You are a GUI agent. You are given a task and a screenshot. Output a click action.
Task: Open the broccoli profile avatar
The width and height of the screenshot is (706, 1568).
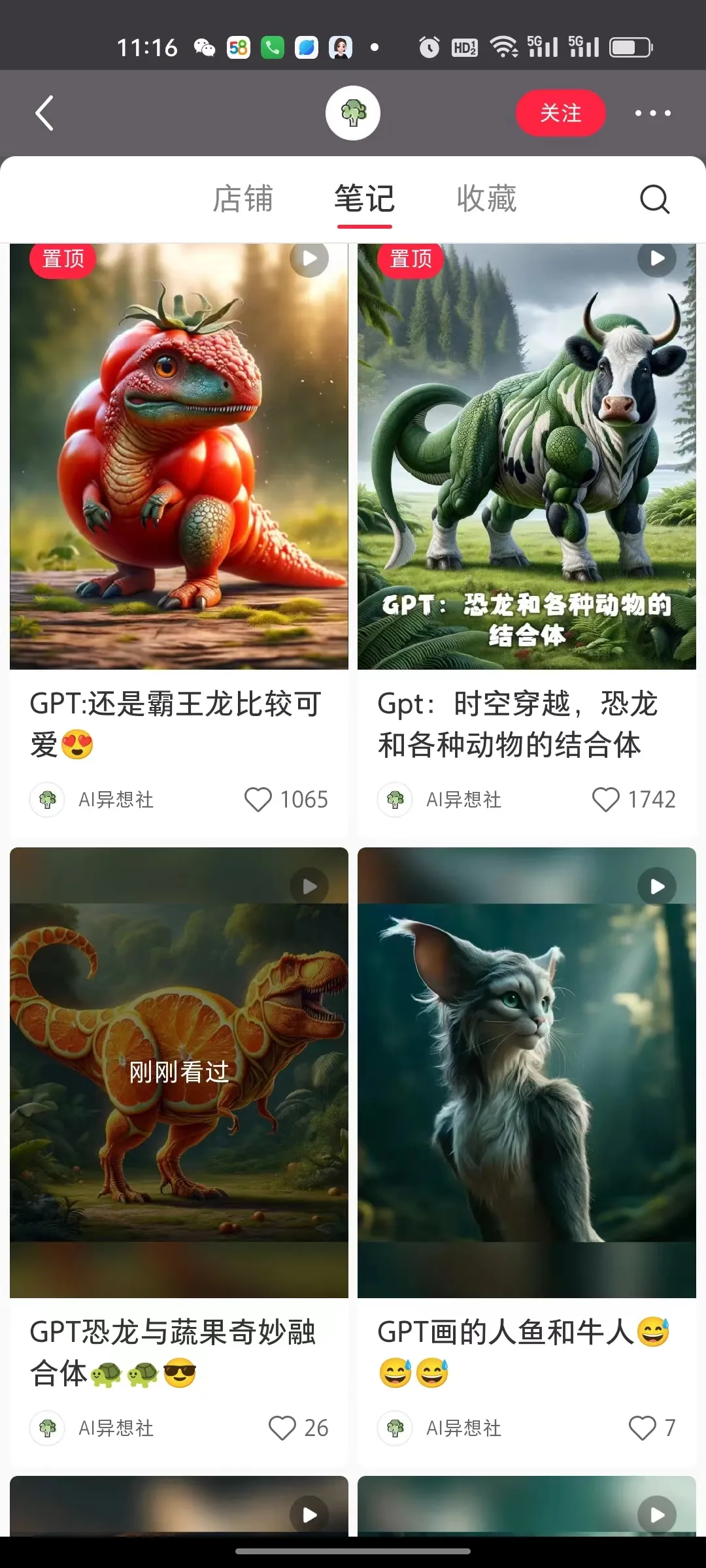(x=353, y=113)
